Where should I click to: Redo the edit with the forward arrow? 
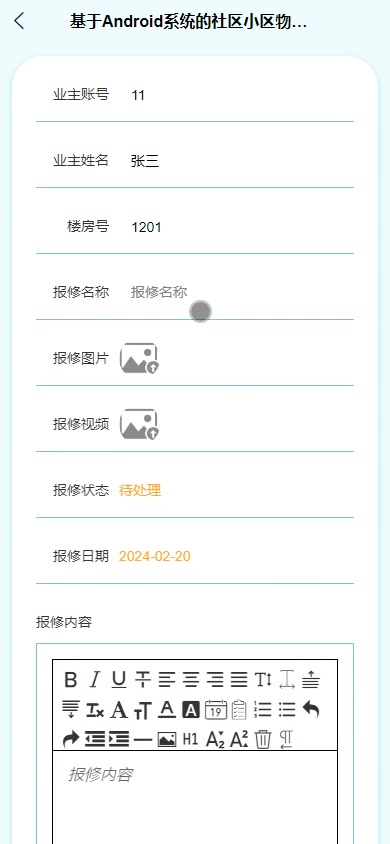tap(70, 740)
